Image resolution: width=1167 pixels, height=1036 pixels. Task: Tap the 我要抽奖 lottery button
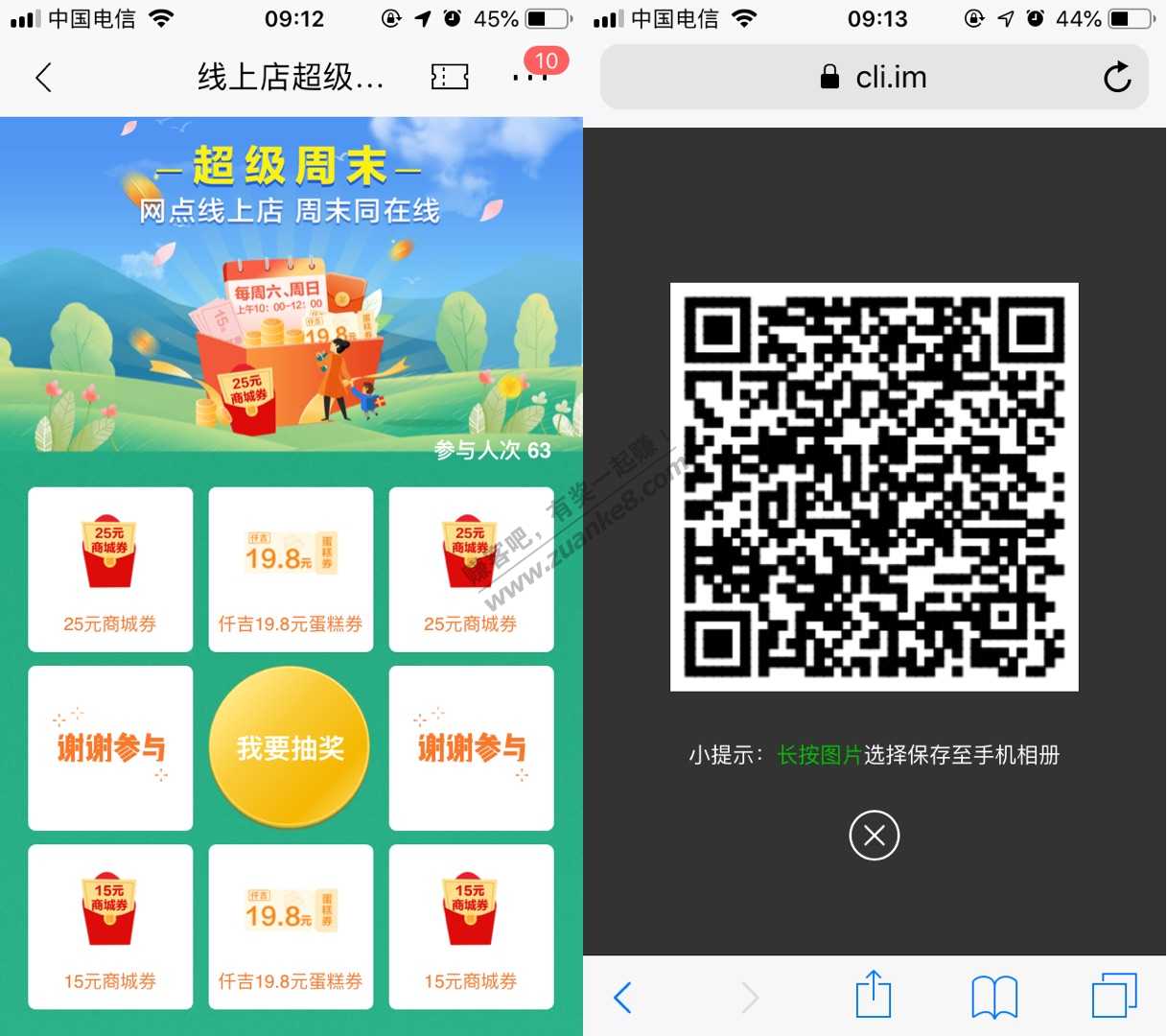(290, 748)
